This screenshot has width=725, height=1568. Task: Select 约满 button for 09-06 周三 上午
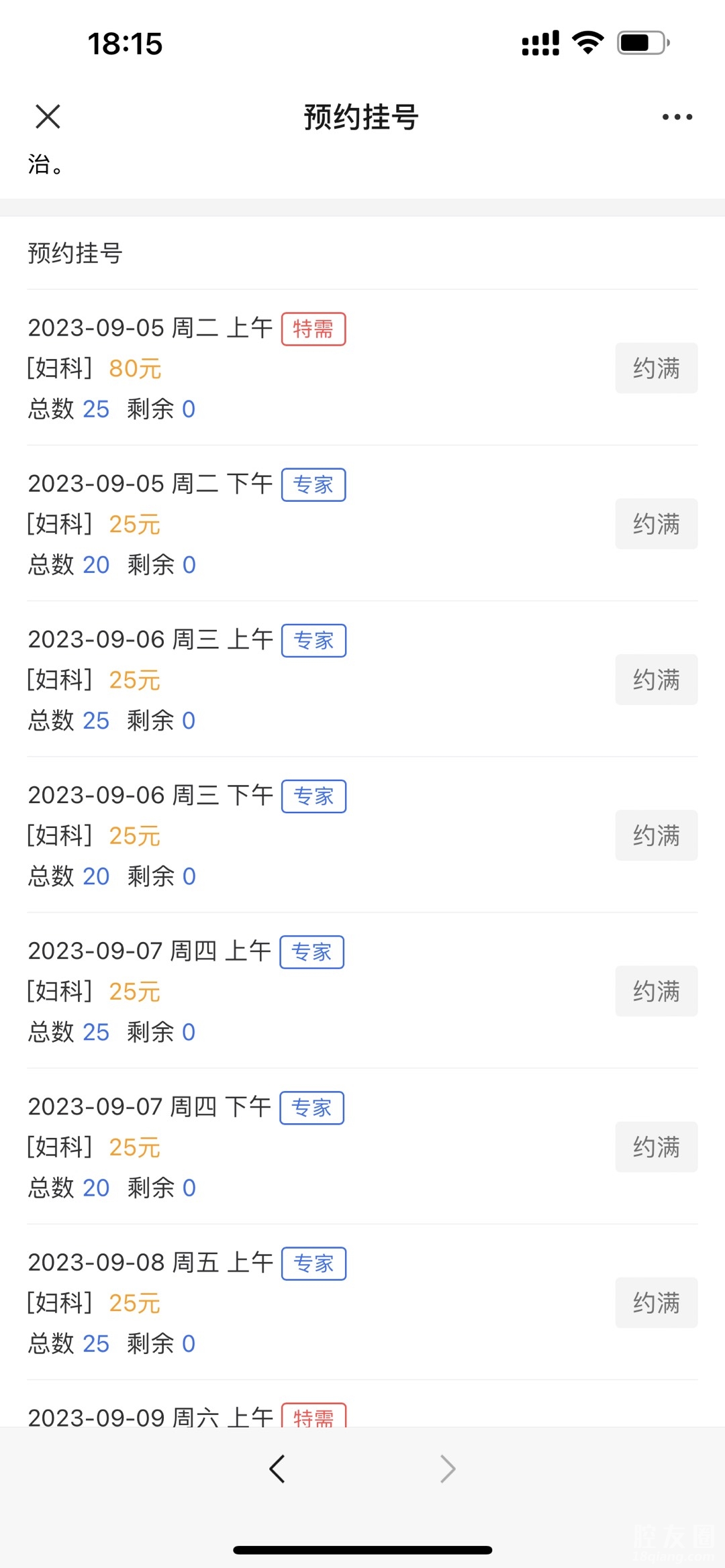(656, 680)
